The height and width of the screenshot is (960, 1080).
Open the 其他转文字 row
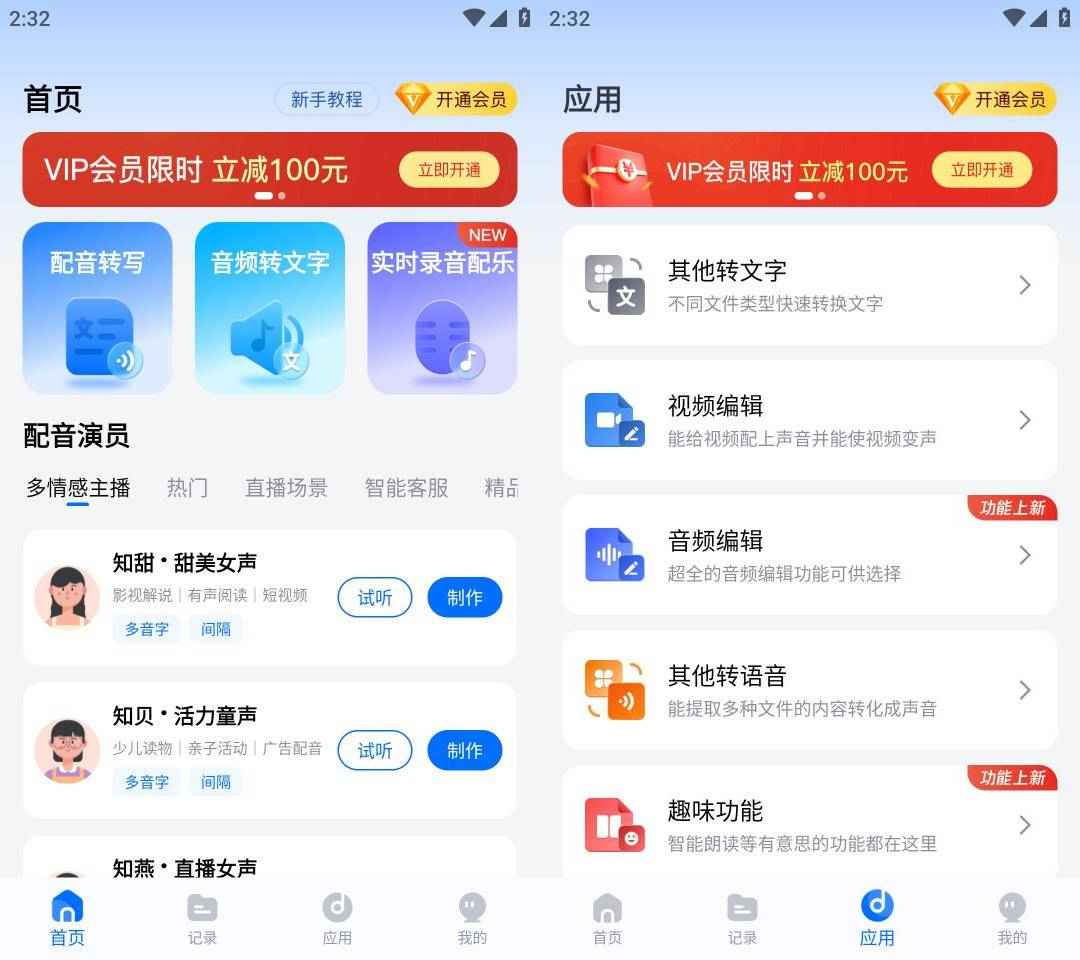pyautogui.click(x=809, y=285)
